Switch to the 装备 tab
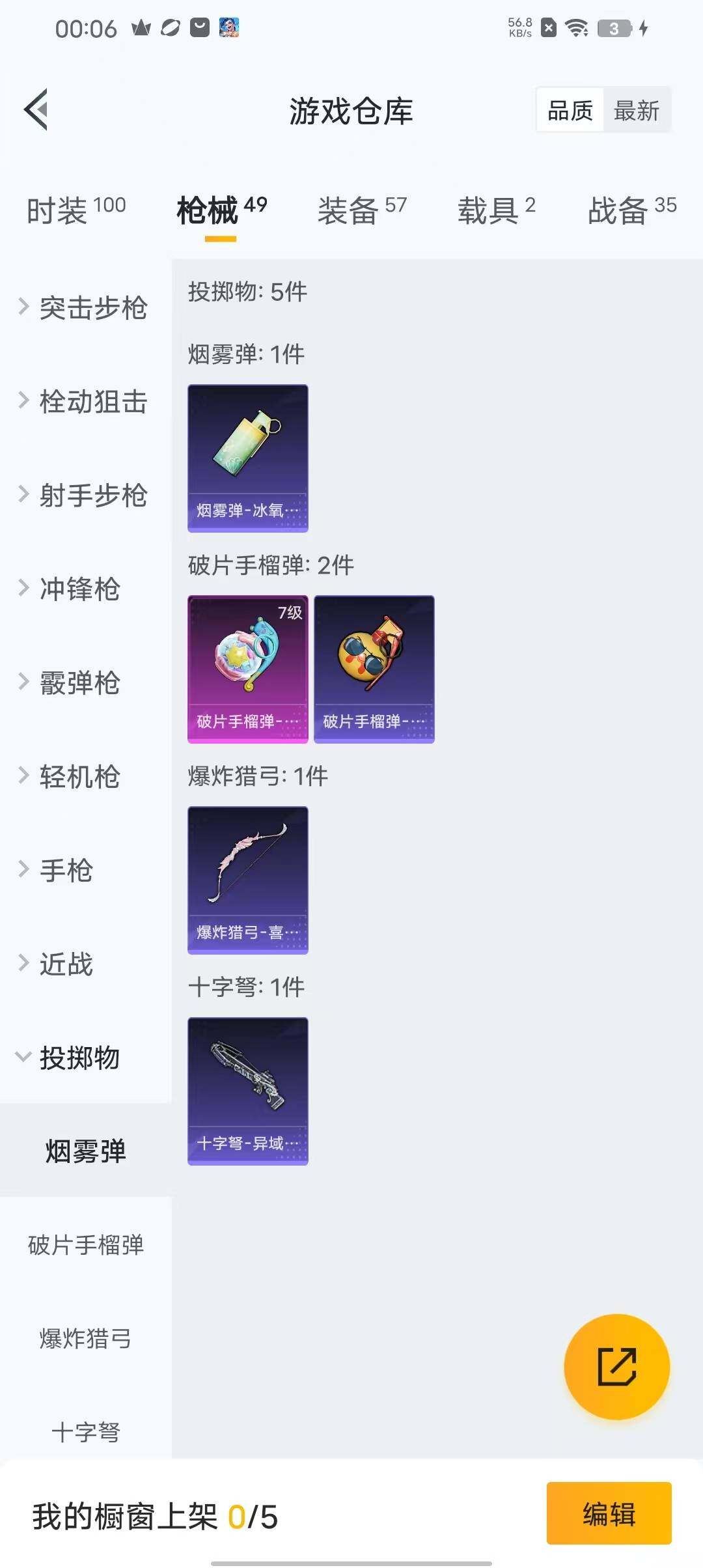This screenshot has height=1568, width=703. click(x=362, y=210)
